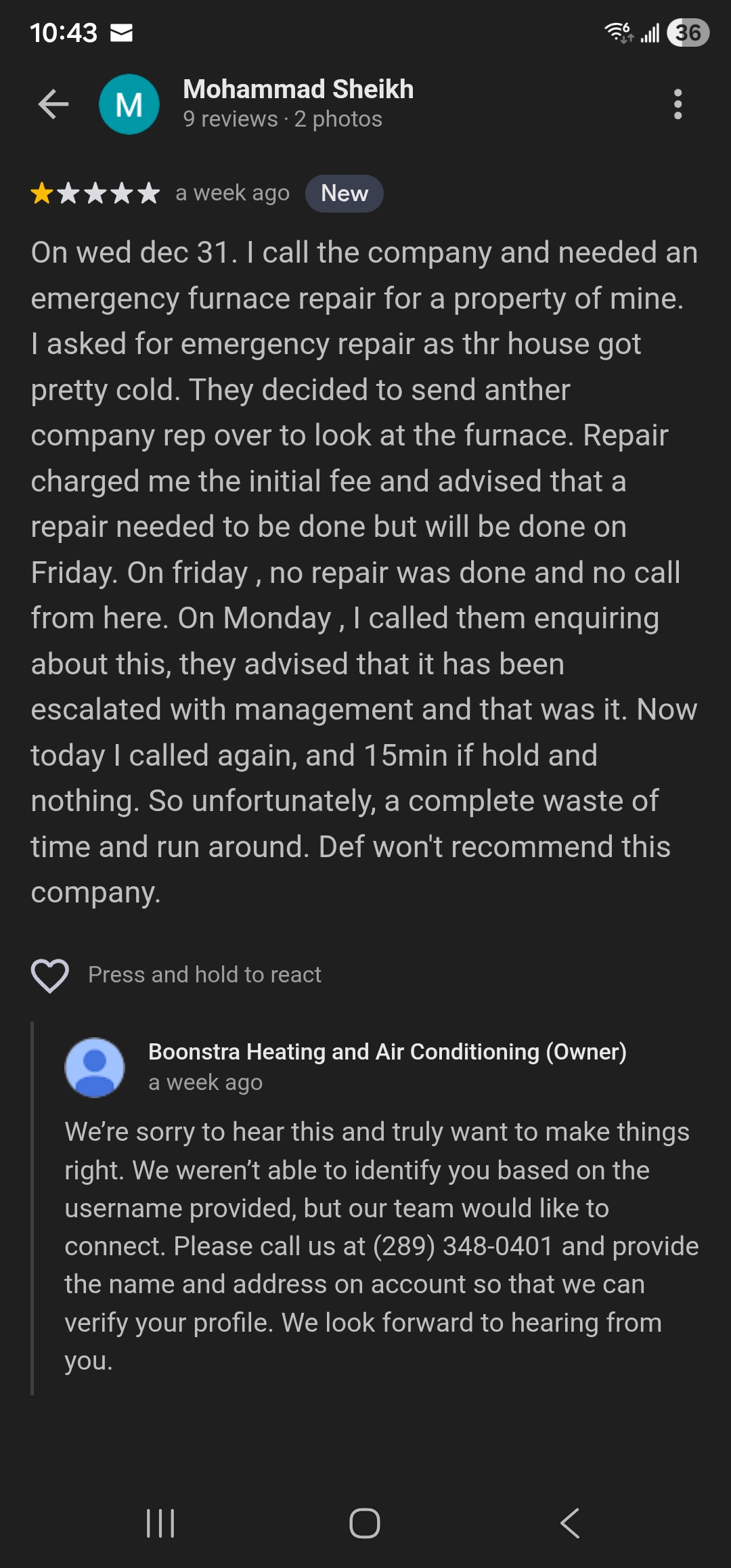Viewport: 731px width, 1568px height.
Task: Open Mohammad Sheikh's reviewer profile
Action: tap(298, 90)
